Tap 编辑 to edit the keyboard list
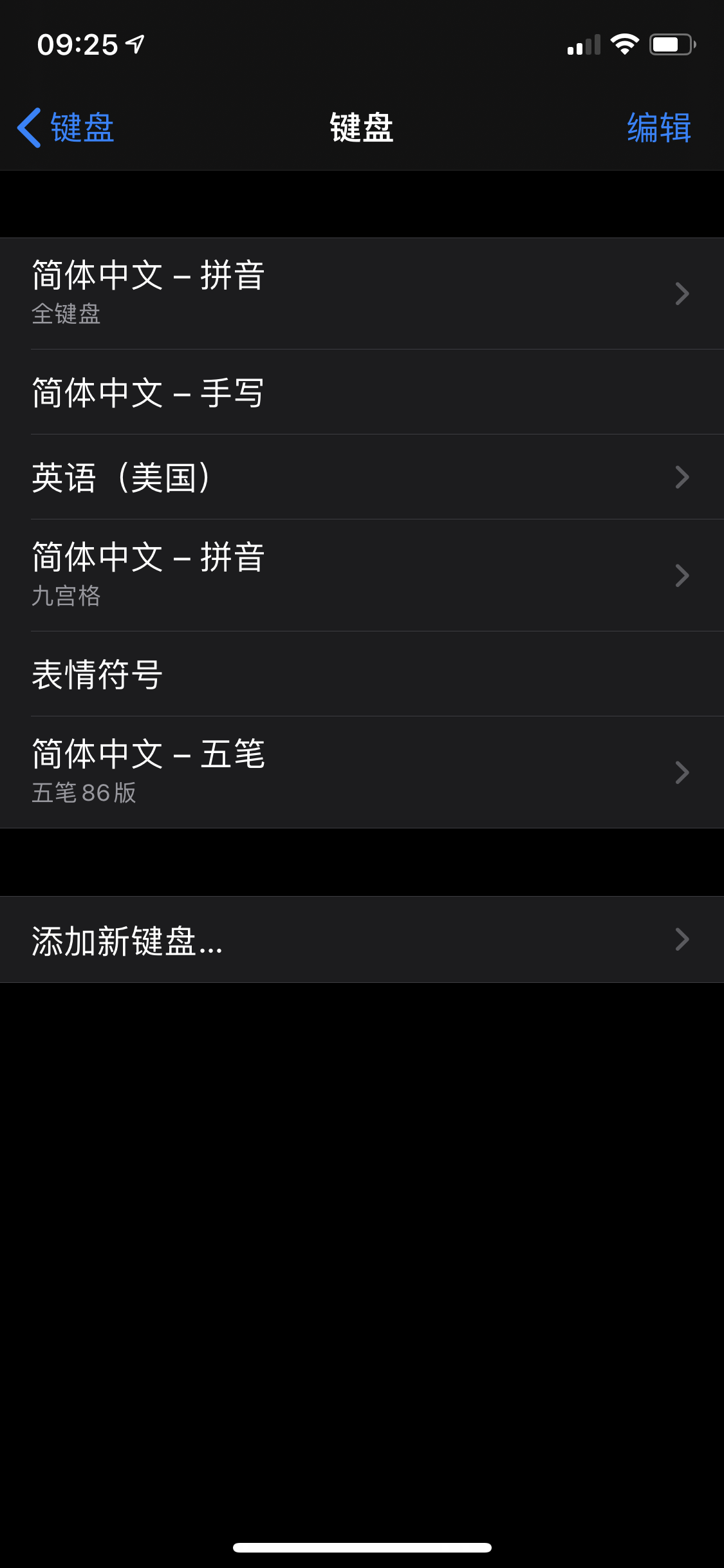 click(x=659, y=127)
